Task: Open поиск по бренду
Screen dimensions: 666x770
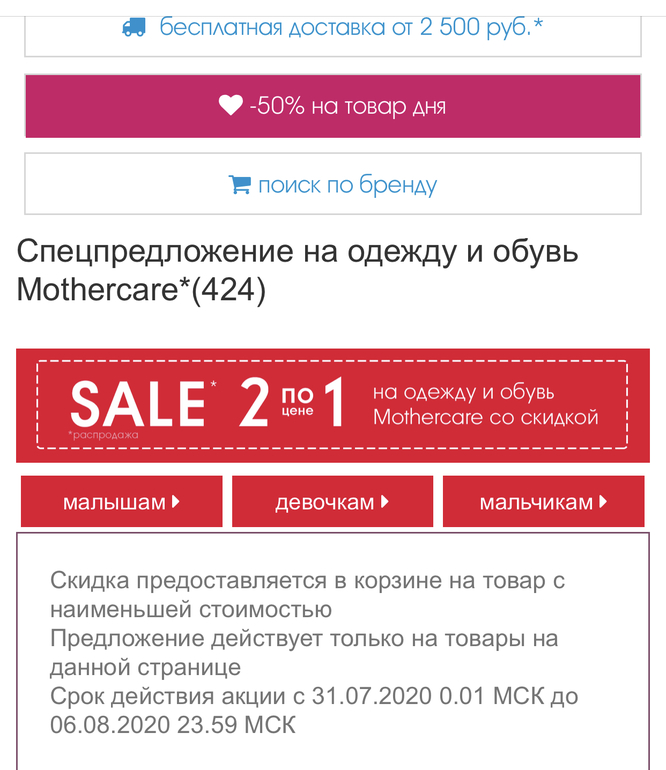Action: pos(332,184)
